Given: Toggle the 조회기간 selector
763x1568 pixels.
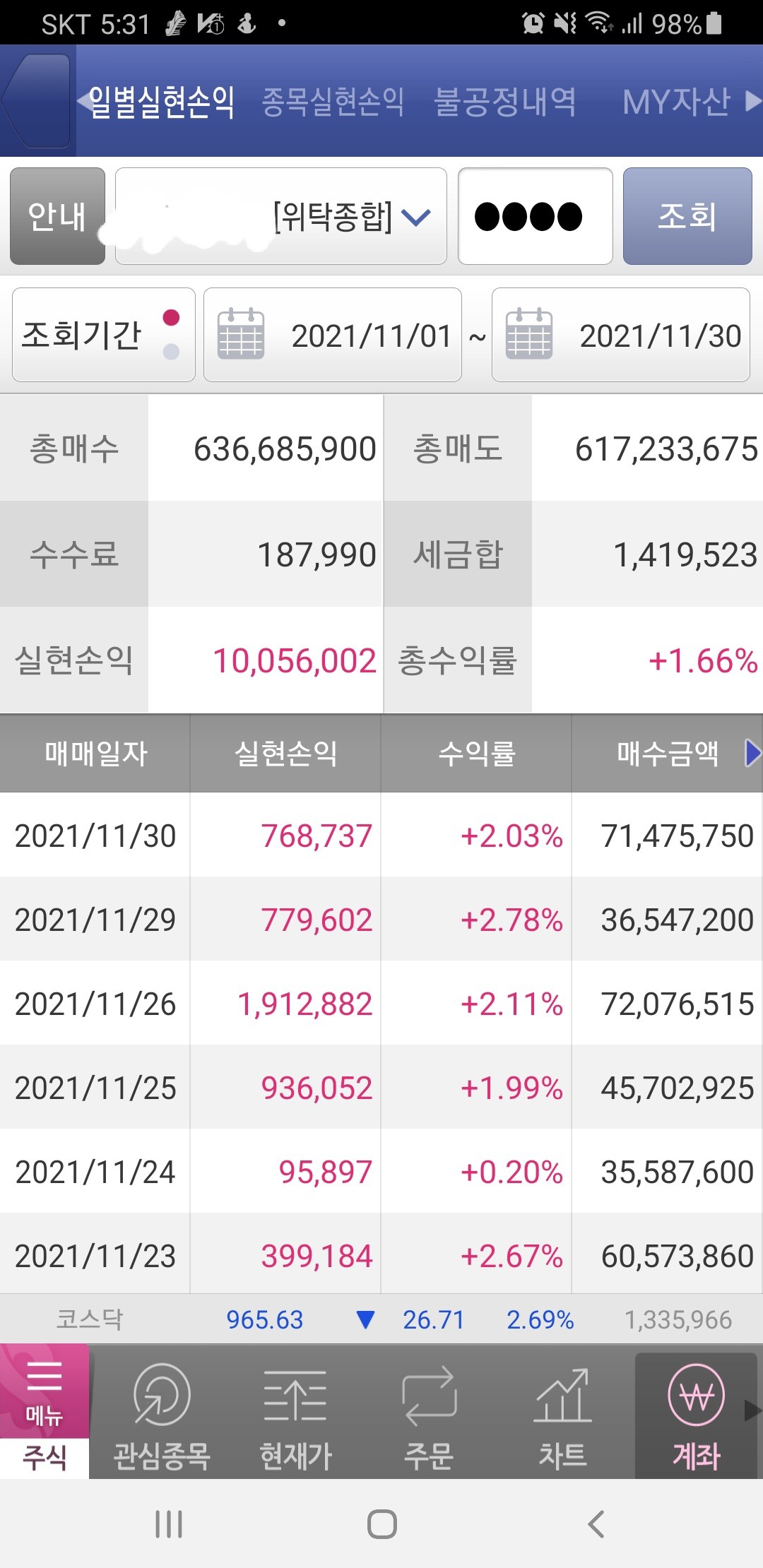Looking at the screenshot, I should click(x=104, y=335).
